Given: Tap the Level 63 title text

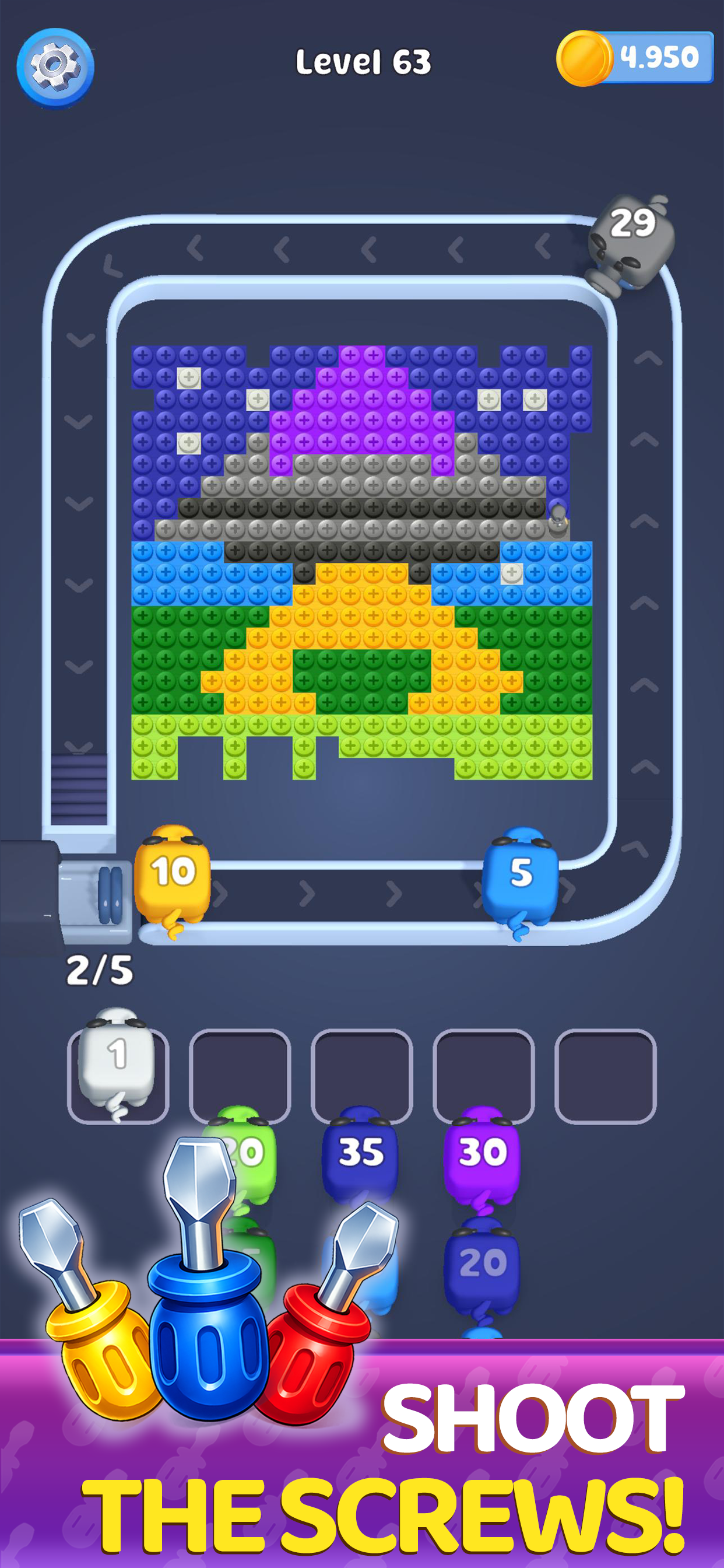Looking at the screenshot, I should [x=364, y=59].
